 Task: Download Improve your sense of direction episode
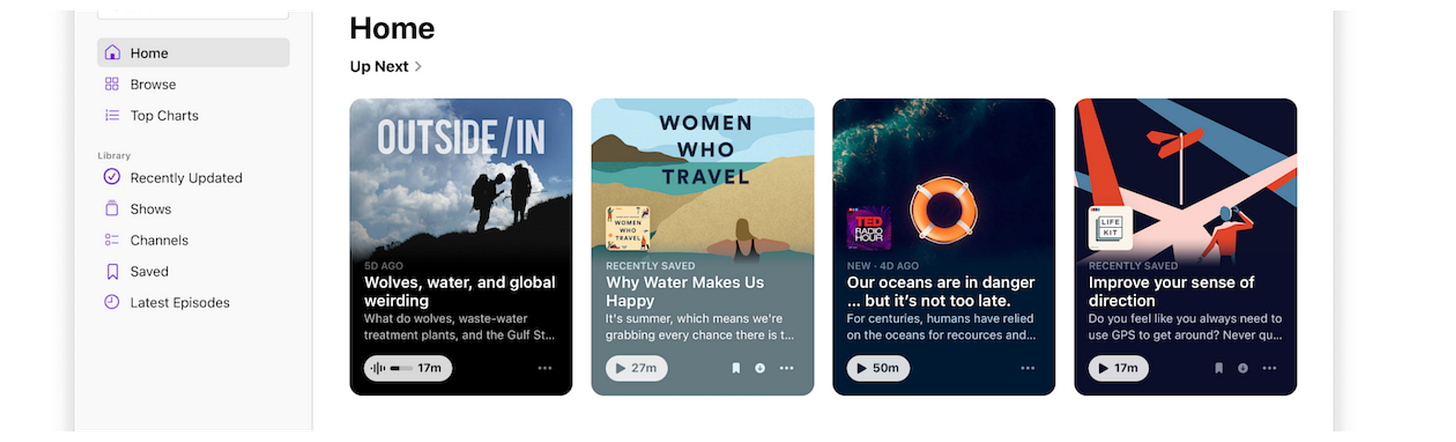click(1243, 368)
